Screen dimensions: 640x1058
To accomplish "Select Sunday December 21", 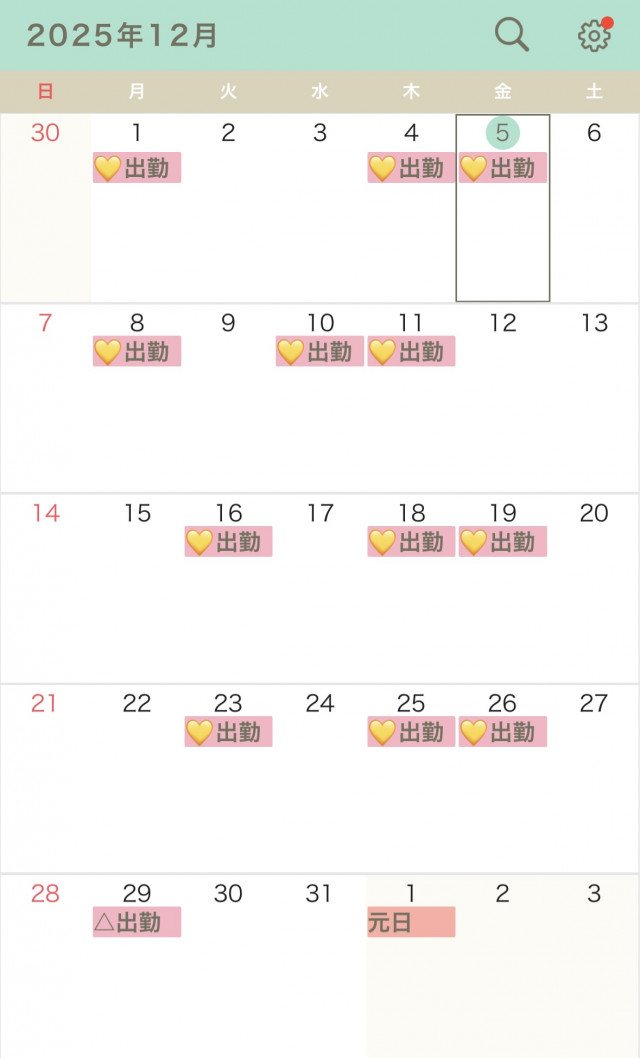I will point(45,780).
